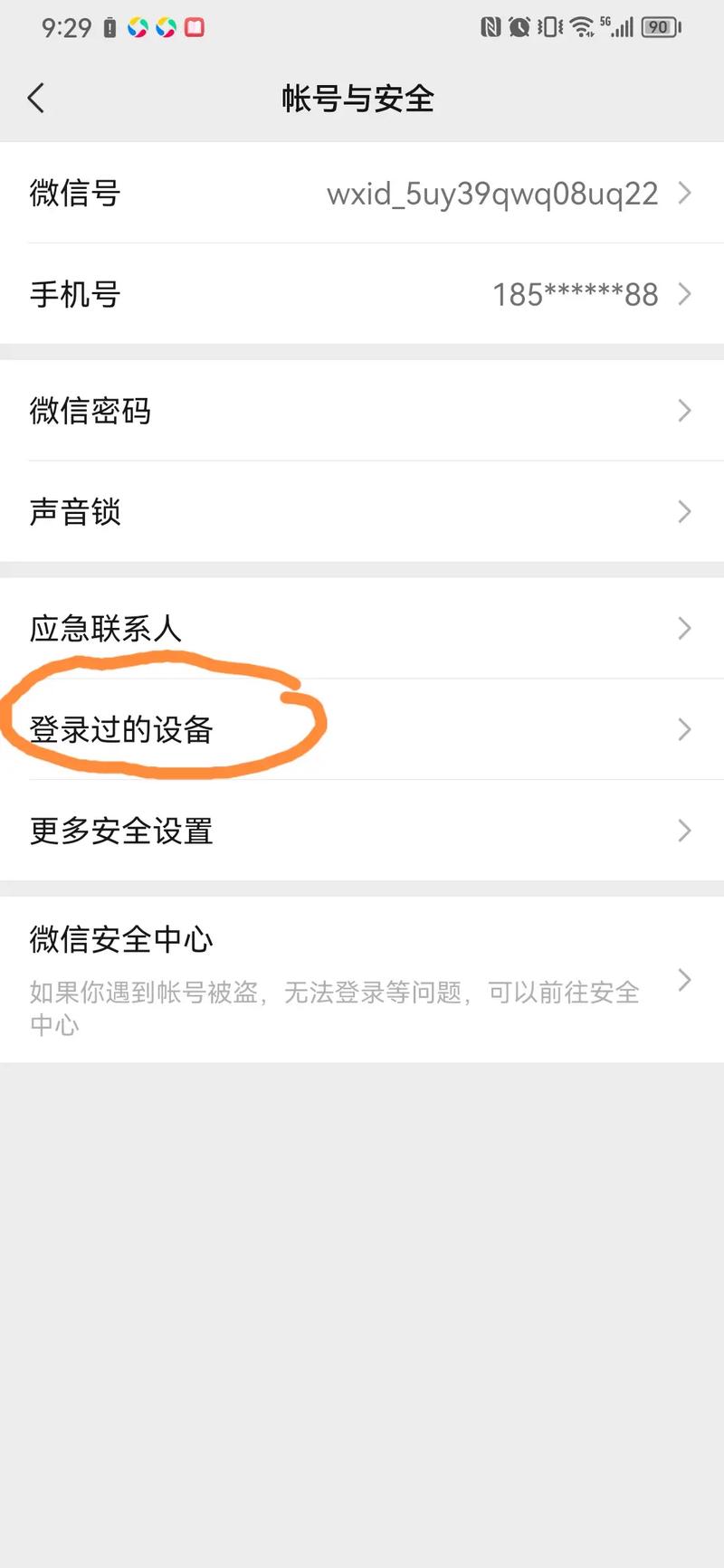Tap the masked phone number 185******88
Screen dimensions: 724x1568
(x=574, y=295)
